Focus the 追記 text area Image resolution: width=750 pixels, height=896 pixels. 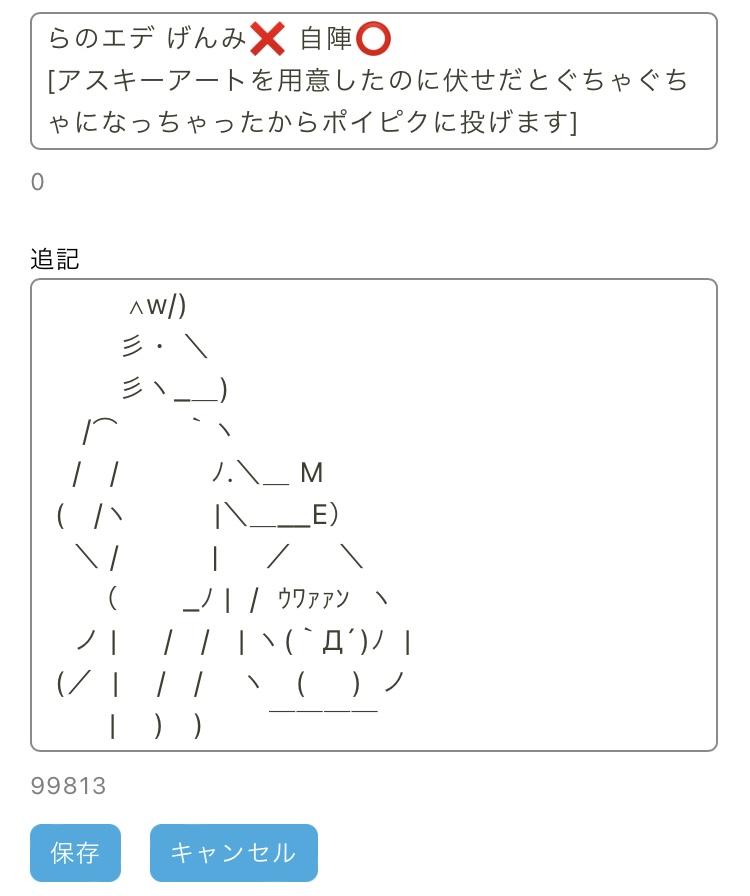pos(374,514)
